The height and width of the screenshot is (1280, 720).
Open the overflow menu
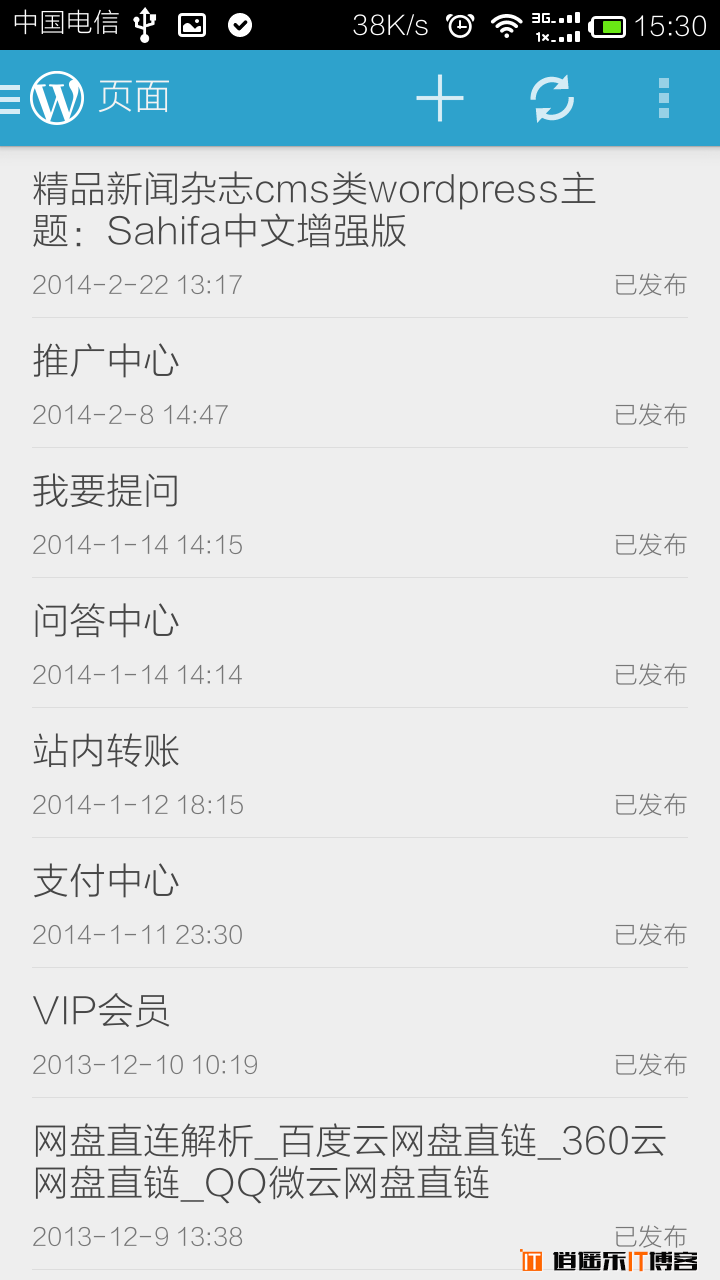(x=664, y=98)
